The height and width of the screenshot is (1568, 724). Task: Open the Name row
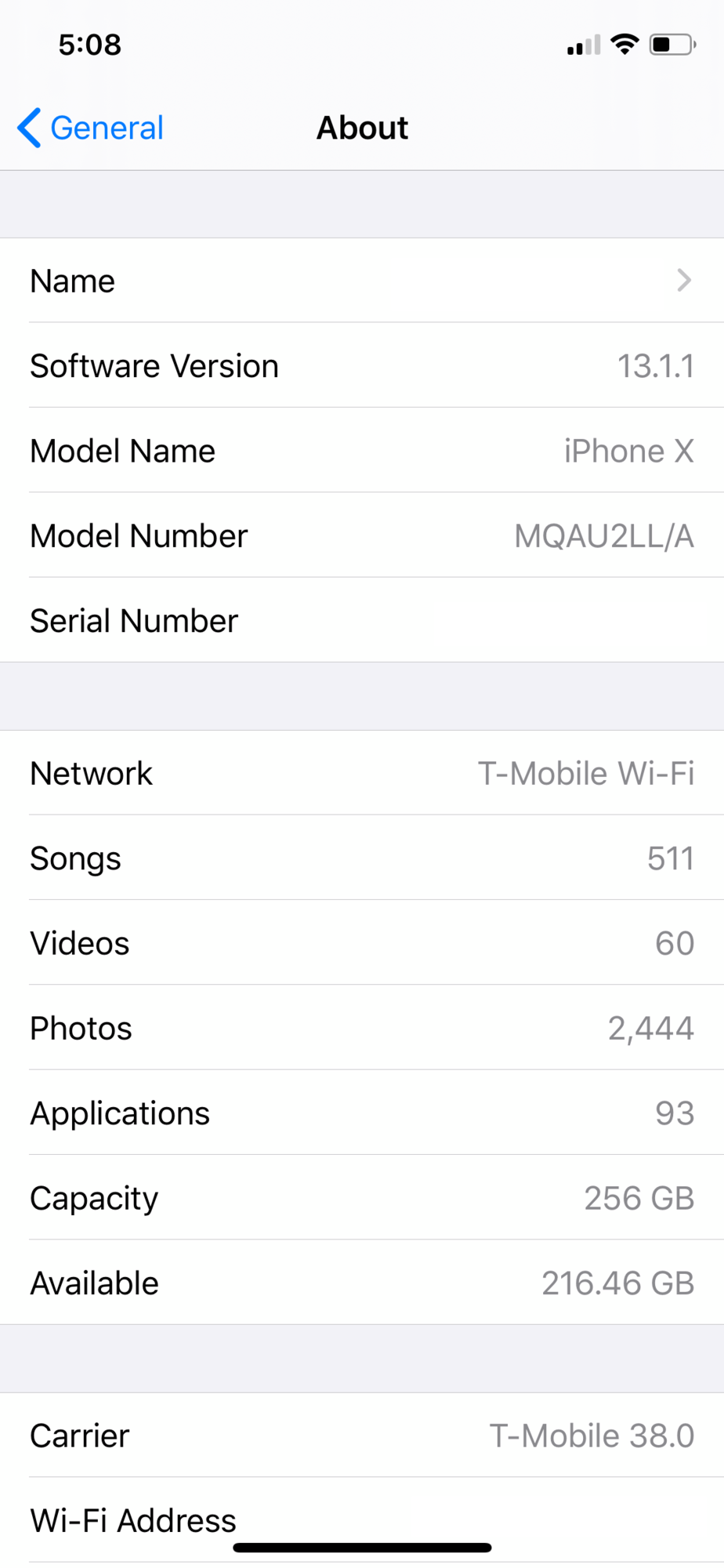362,281
